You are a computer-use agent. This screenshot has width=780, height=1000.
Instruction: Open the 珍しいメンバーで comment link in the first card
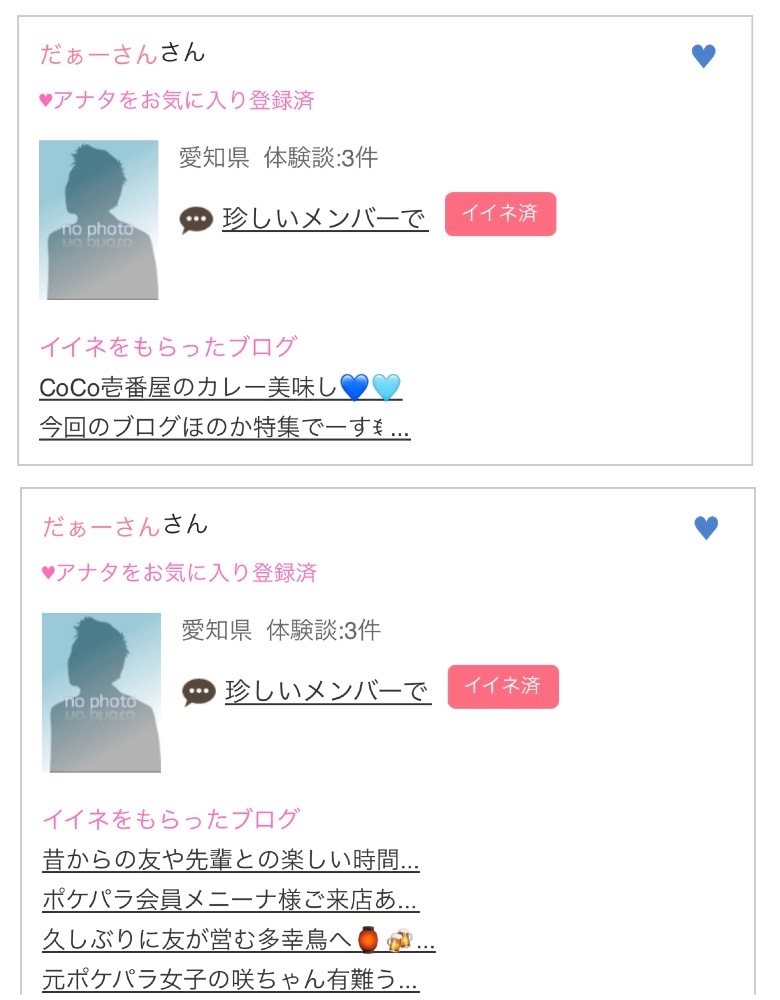325,219
